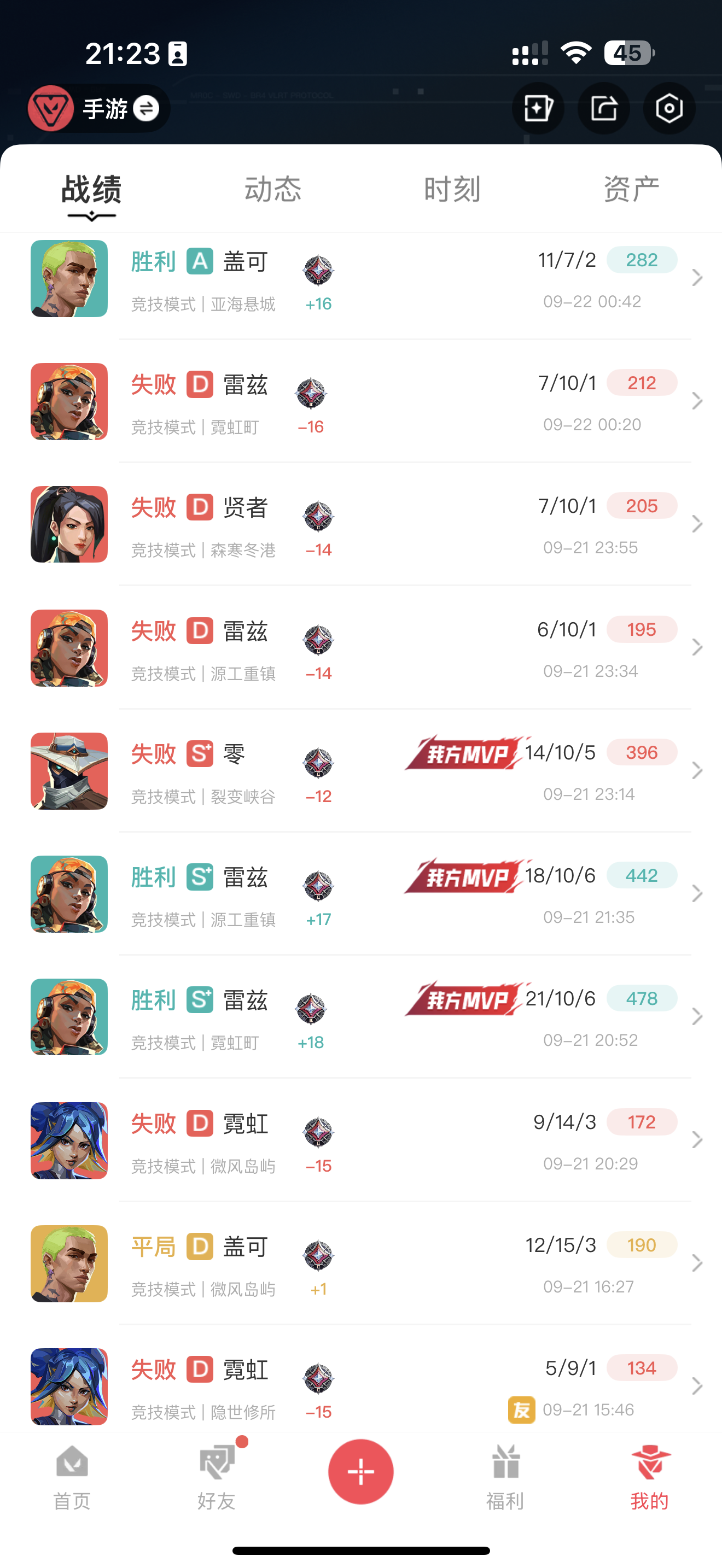Expand the 霓虹 9/14/3 defeat match details
Viewport: 722px width, 1568px height.
click(697, 1139)
